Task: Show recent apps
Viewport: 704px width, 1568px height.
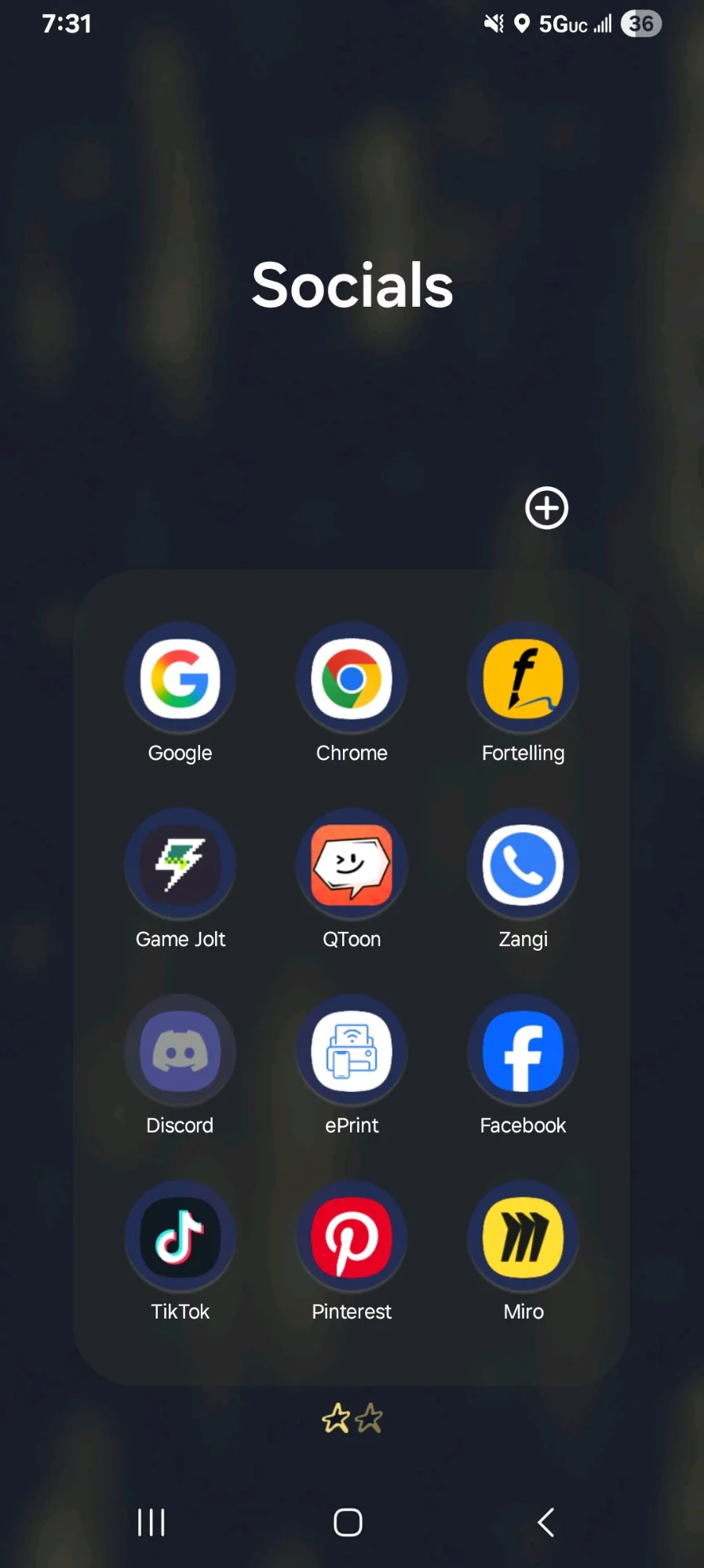Action: tap(151, 1523)
